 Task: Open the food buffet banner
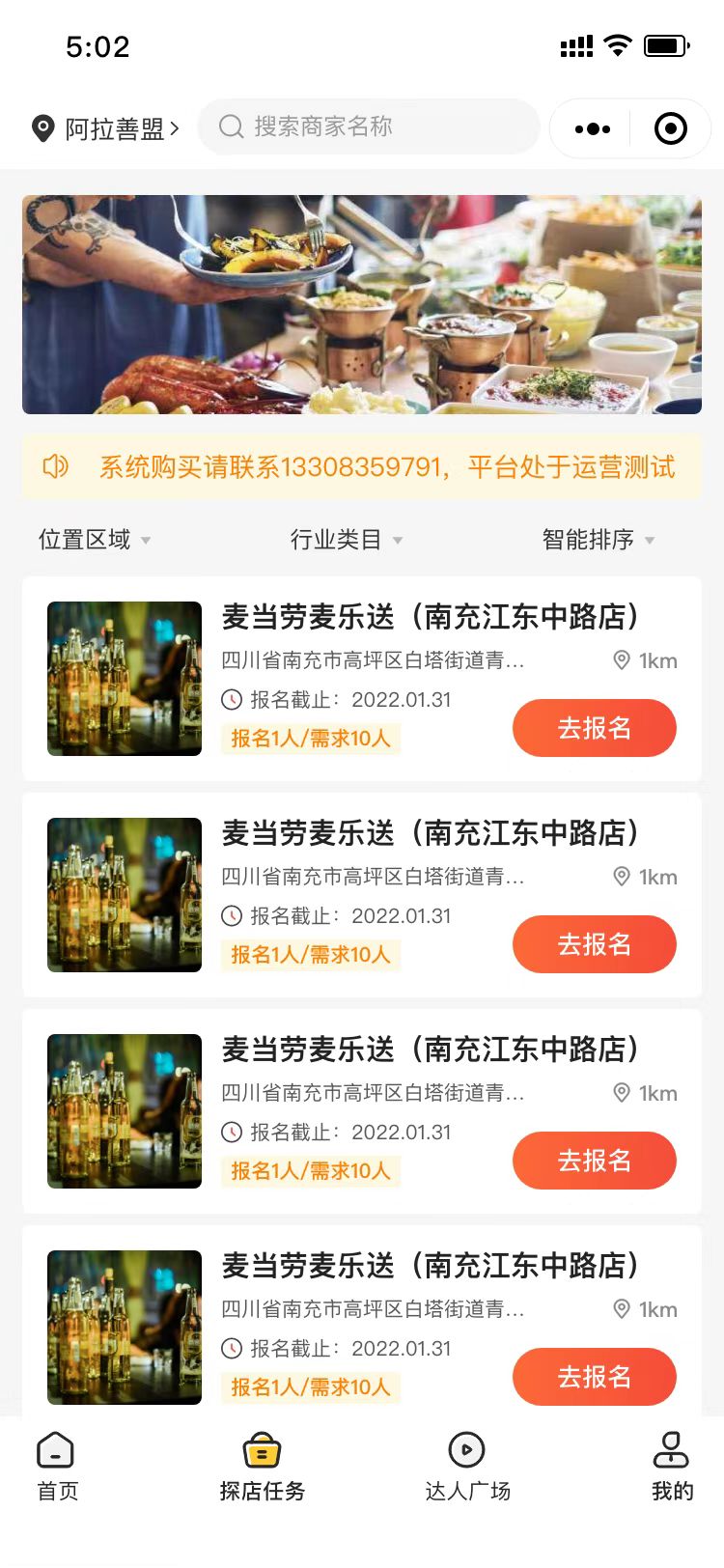click(362, 304)
